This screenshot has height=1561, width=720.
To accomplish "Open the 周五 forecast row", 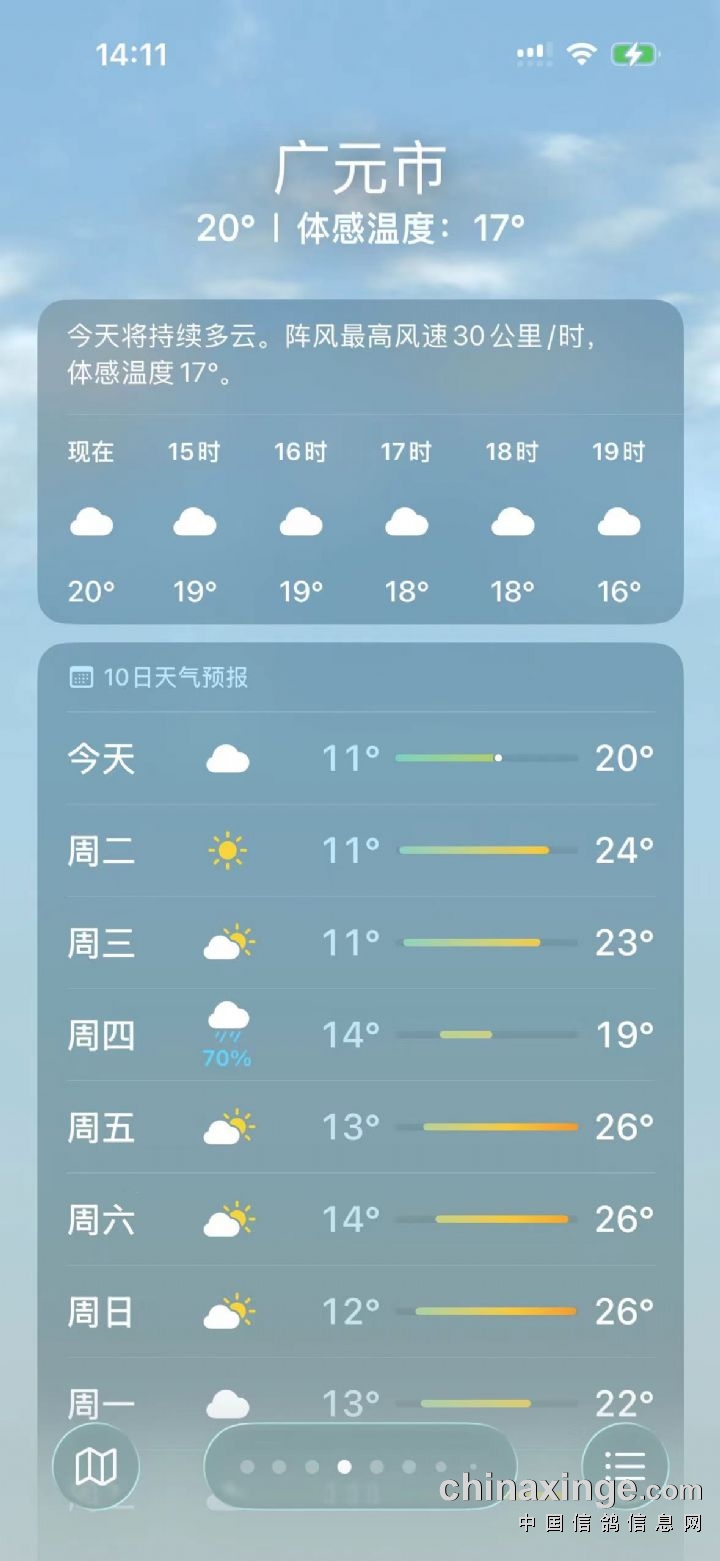I will pos(360,1127).
